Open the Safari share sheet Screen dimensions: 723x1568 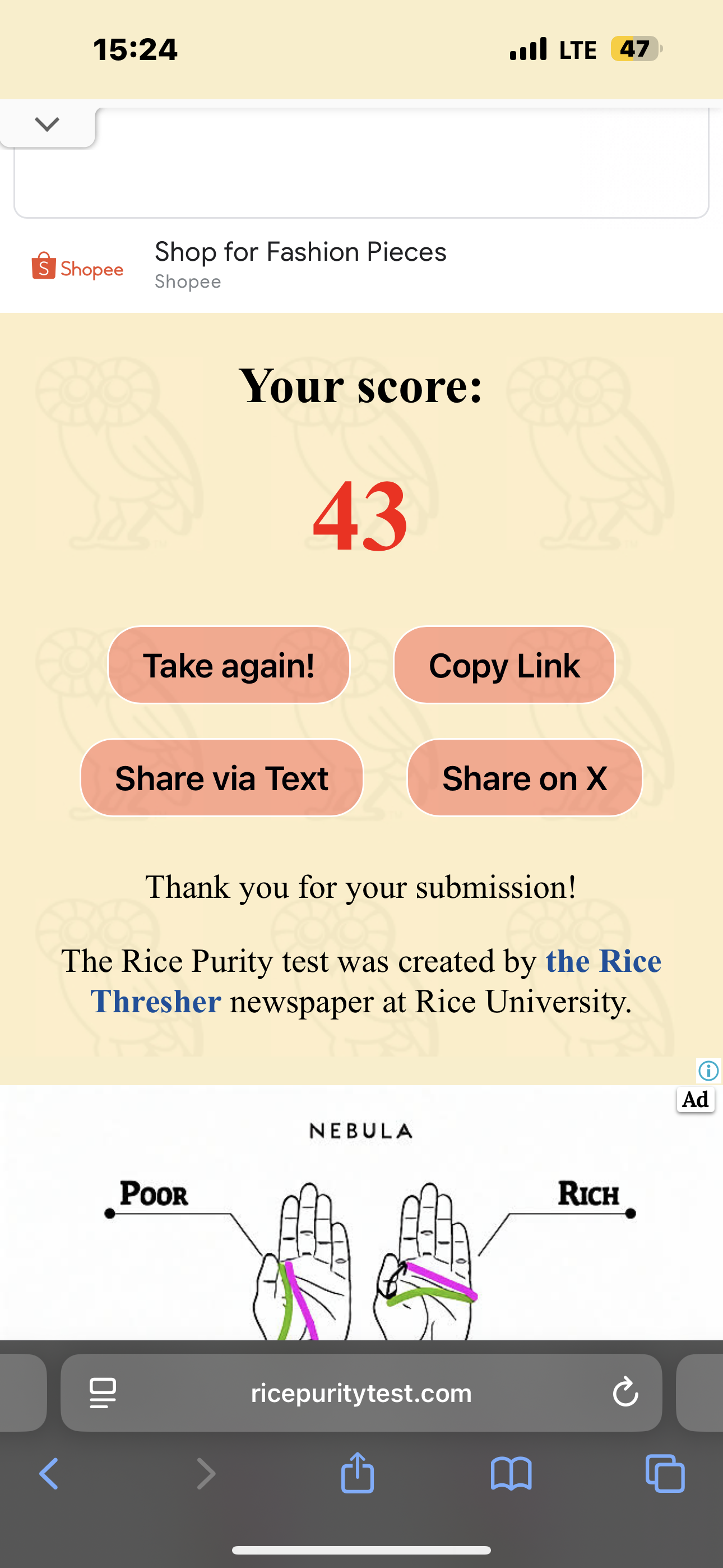(x=357, y=1473)
